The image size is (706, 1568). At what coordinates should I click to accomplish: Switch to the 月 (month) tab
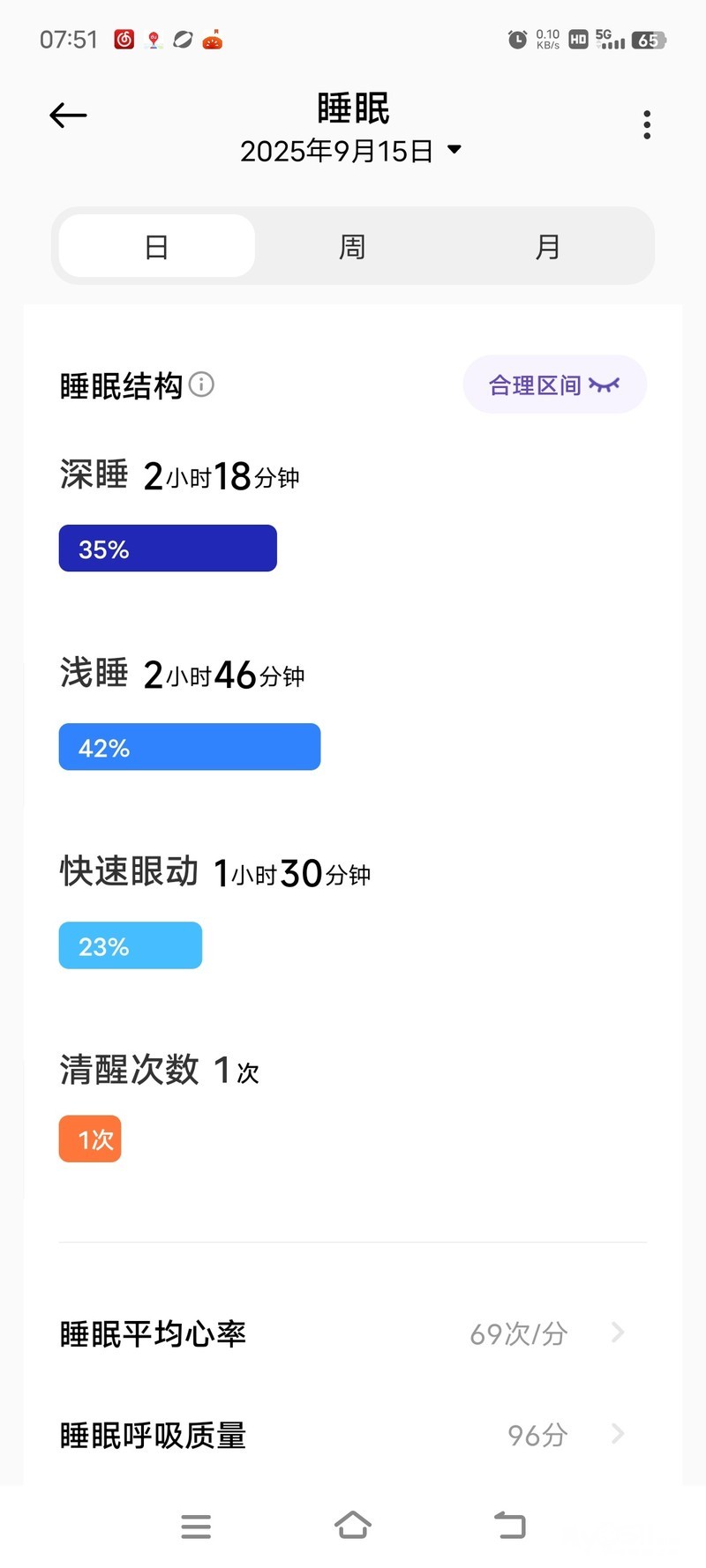(x=547, y=247)
